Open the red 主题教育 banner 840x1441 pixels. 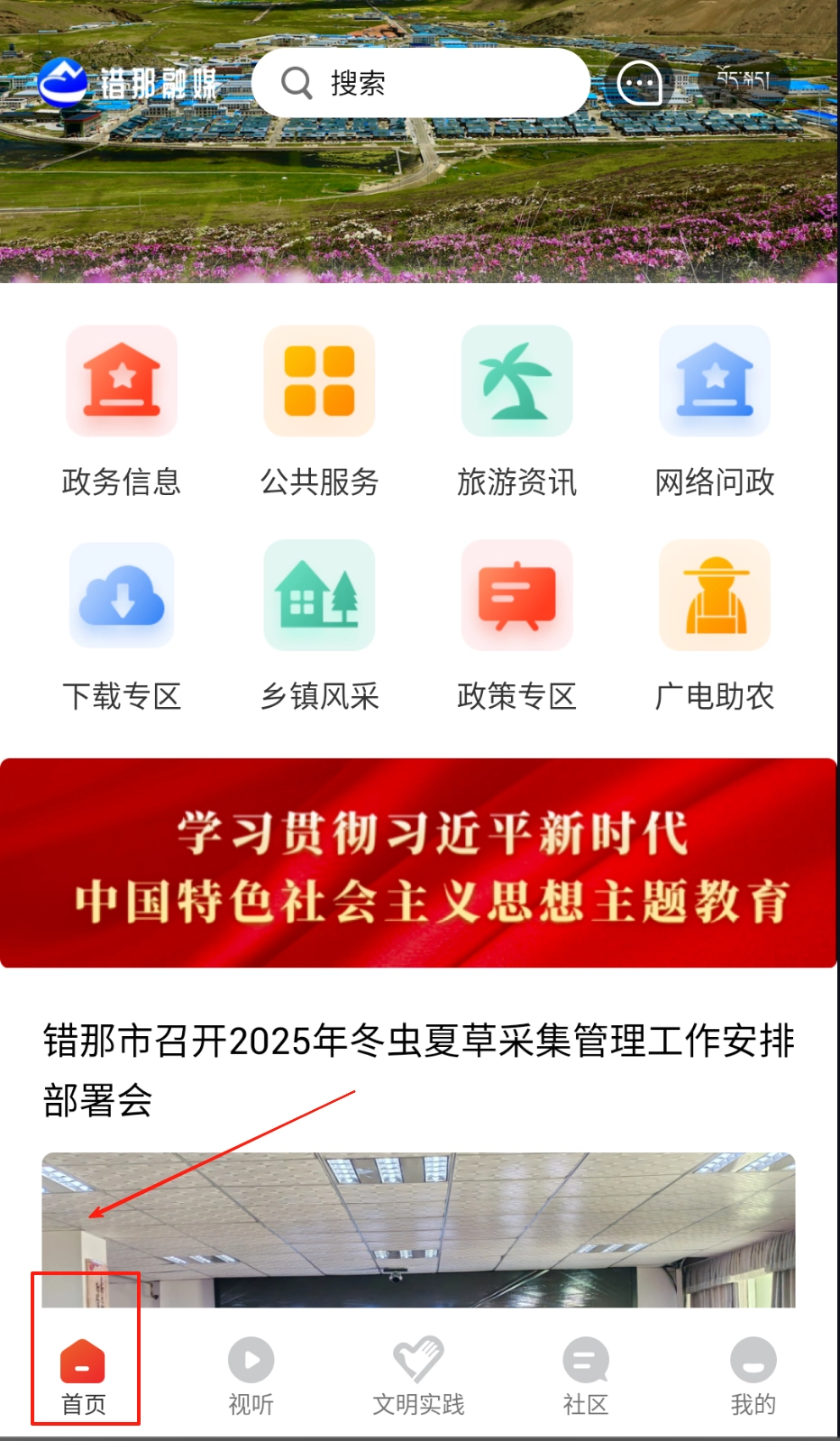point(419,863)
